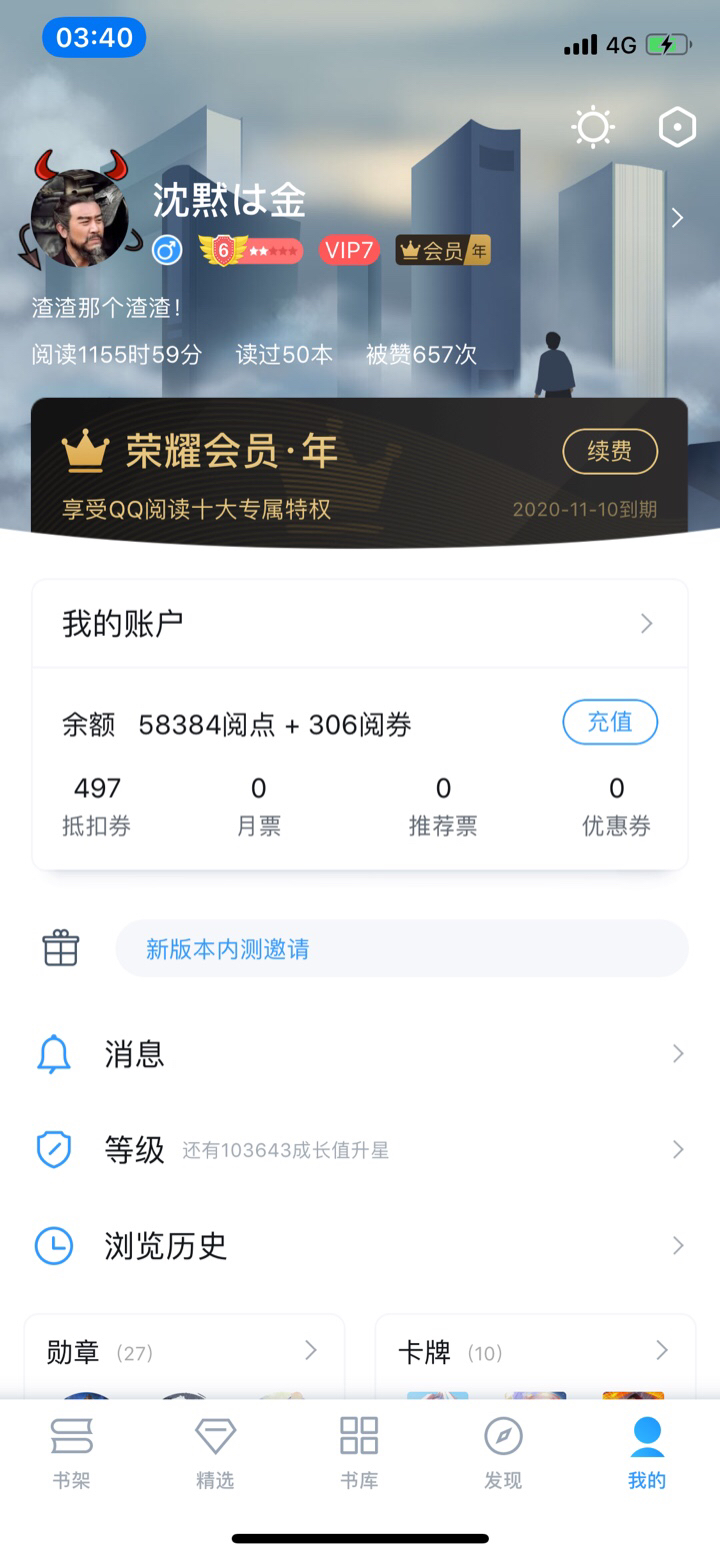Image resolution: width=720 pixels, height=1560 pixels.
Task: Open the 勋章 medals card
Action: click(183, 1354)
